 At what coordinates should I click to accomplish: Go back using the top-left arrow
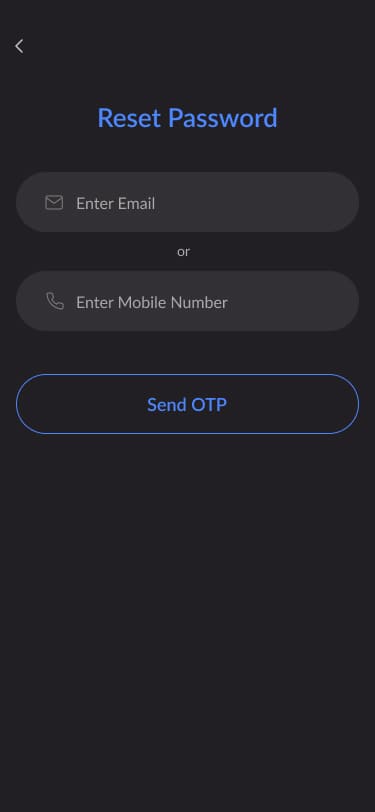tap(19, 47)
